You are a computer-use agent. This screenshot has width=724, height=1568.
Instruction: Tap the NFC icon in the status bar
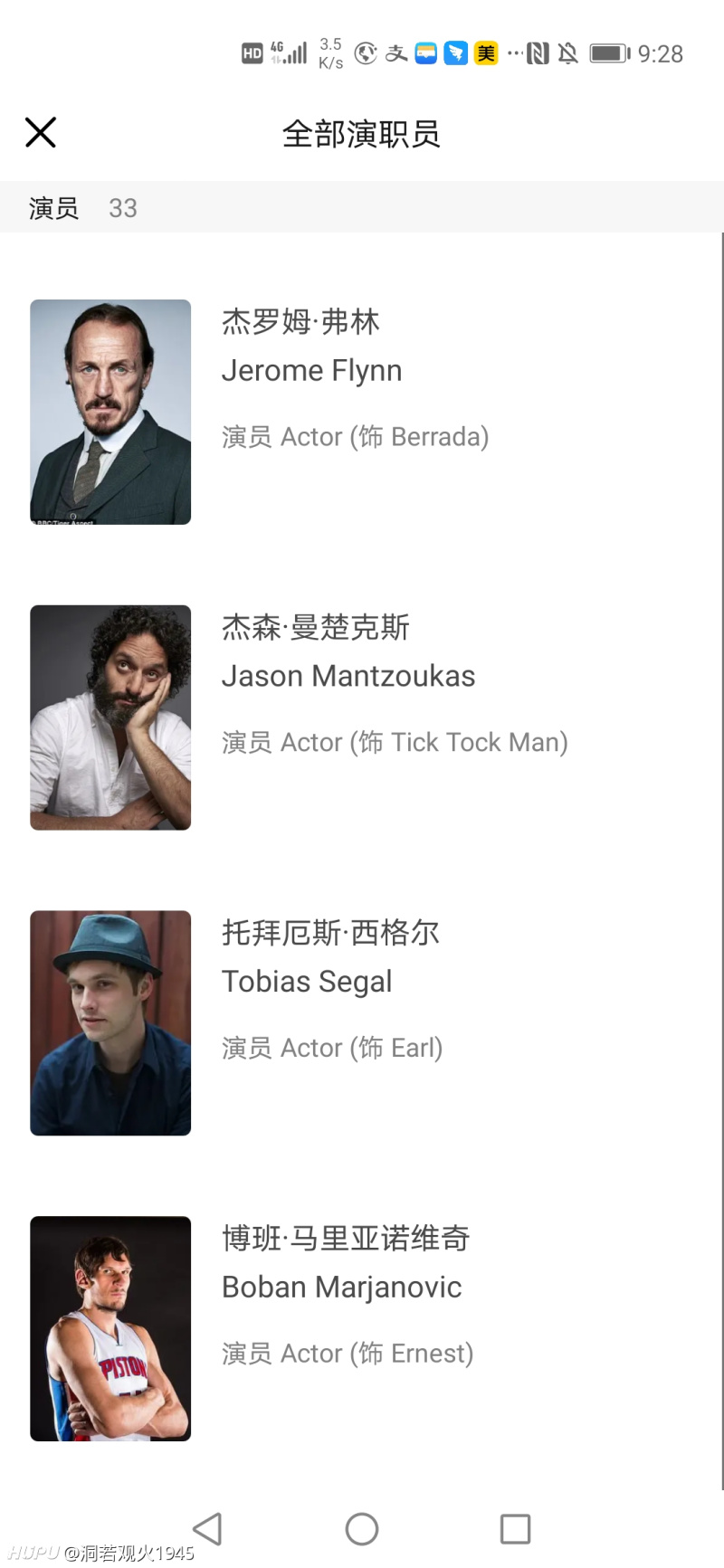(538, 52)
